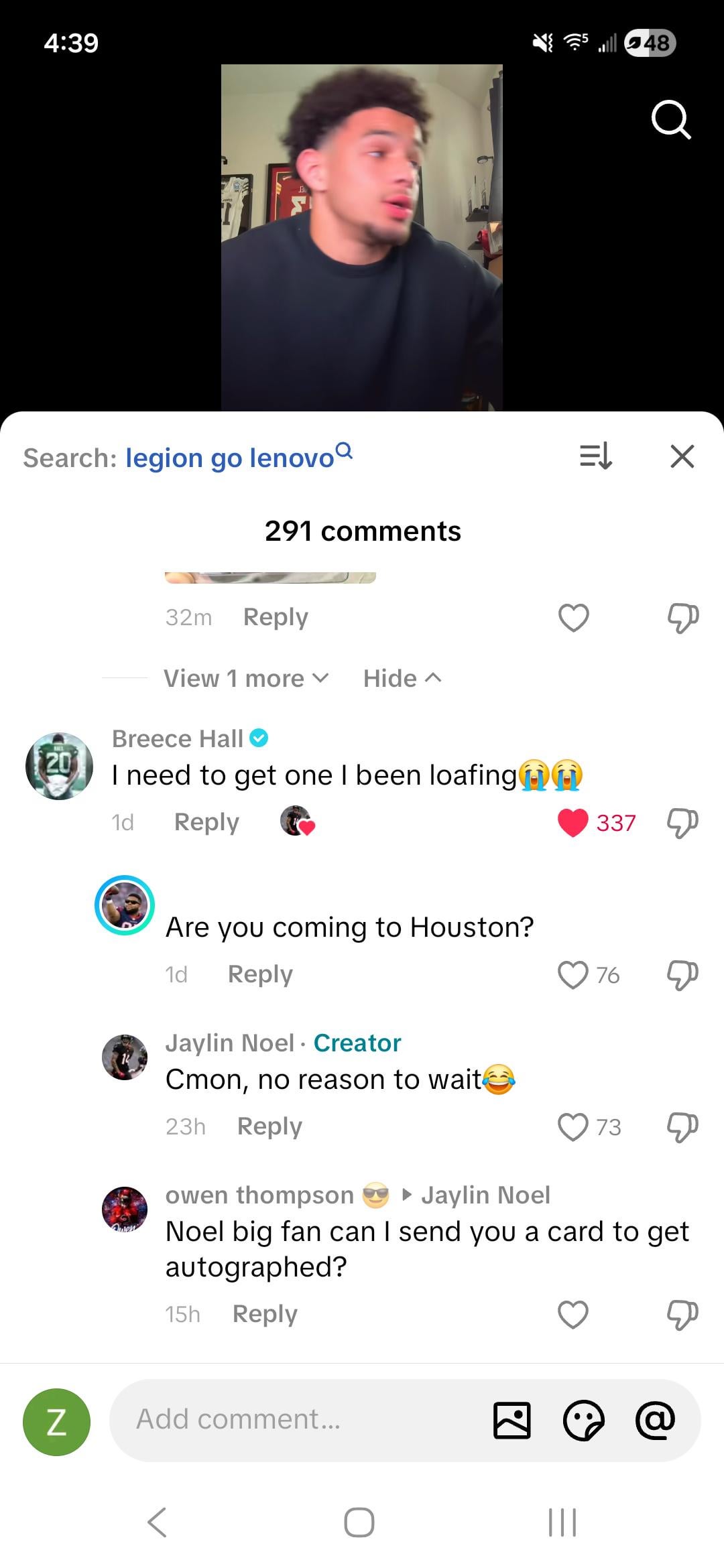Hide the expanded replies
724x1568 pixels.
tap(402, 678)
